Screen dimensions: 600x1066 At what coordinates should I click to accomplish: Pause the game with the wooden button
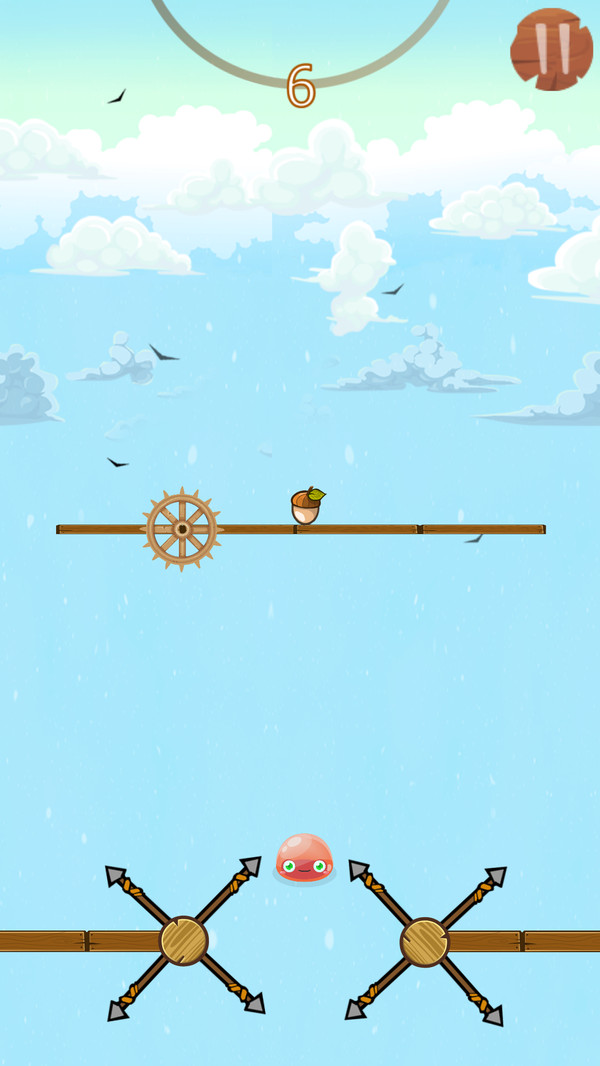tap(552, 49)
